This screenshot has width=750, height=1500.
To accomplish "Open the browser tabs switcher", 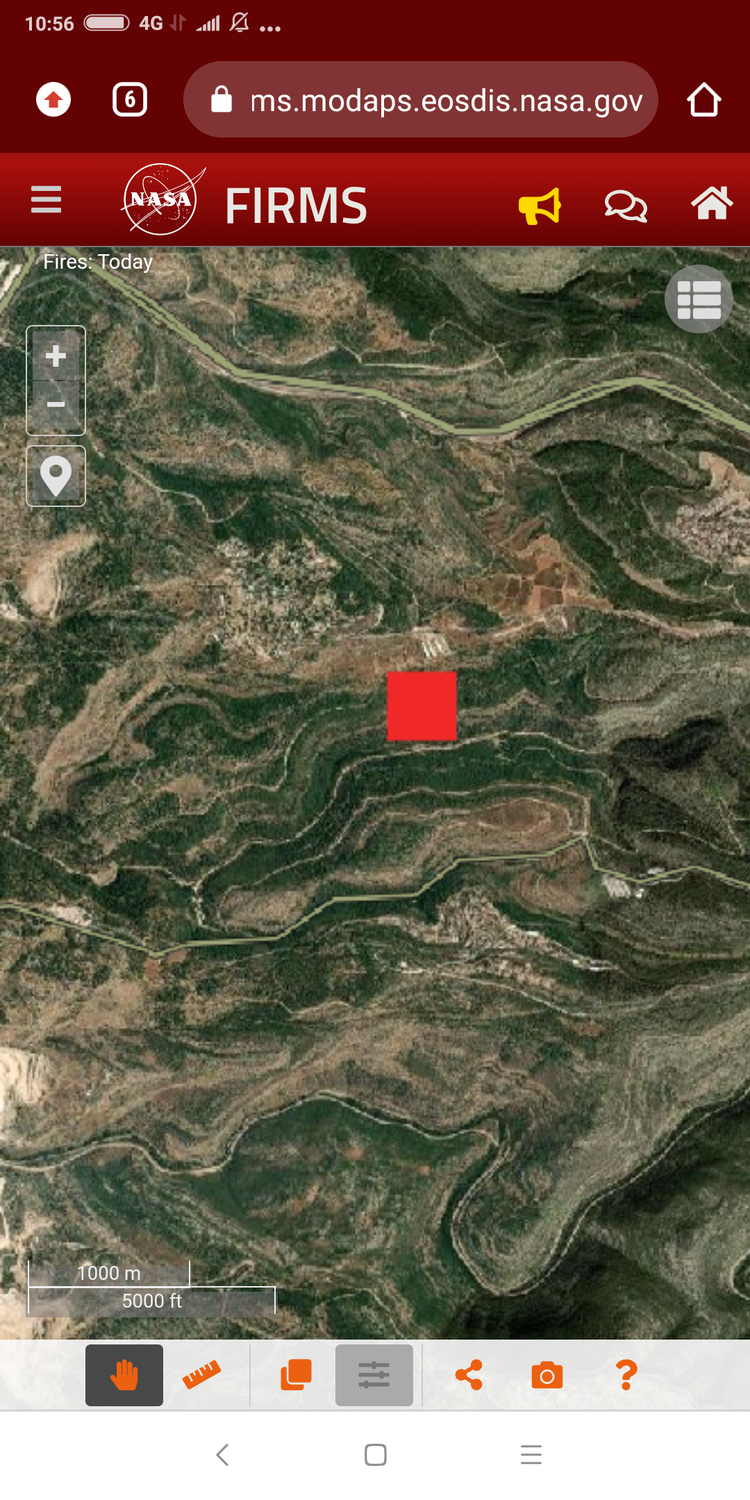I will (130, 100).
